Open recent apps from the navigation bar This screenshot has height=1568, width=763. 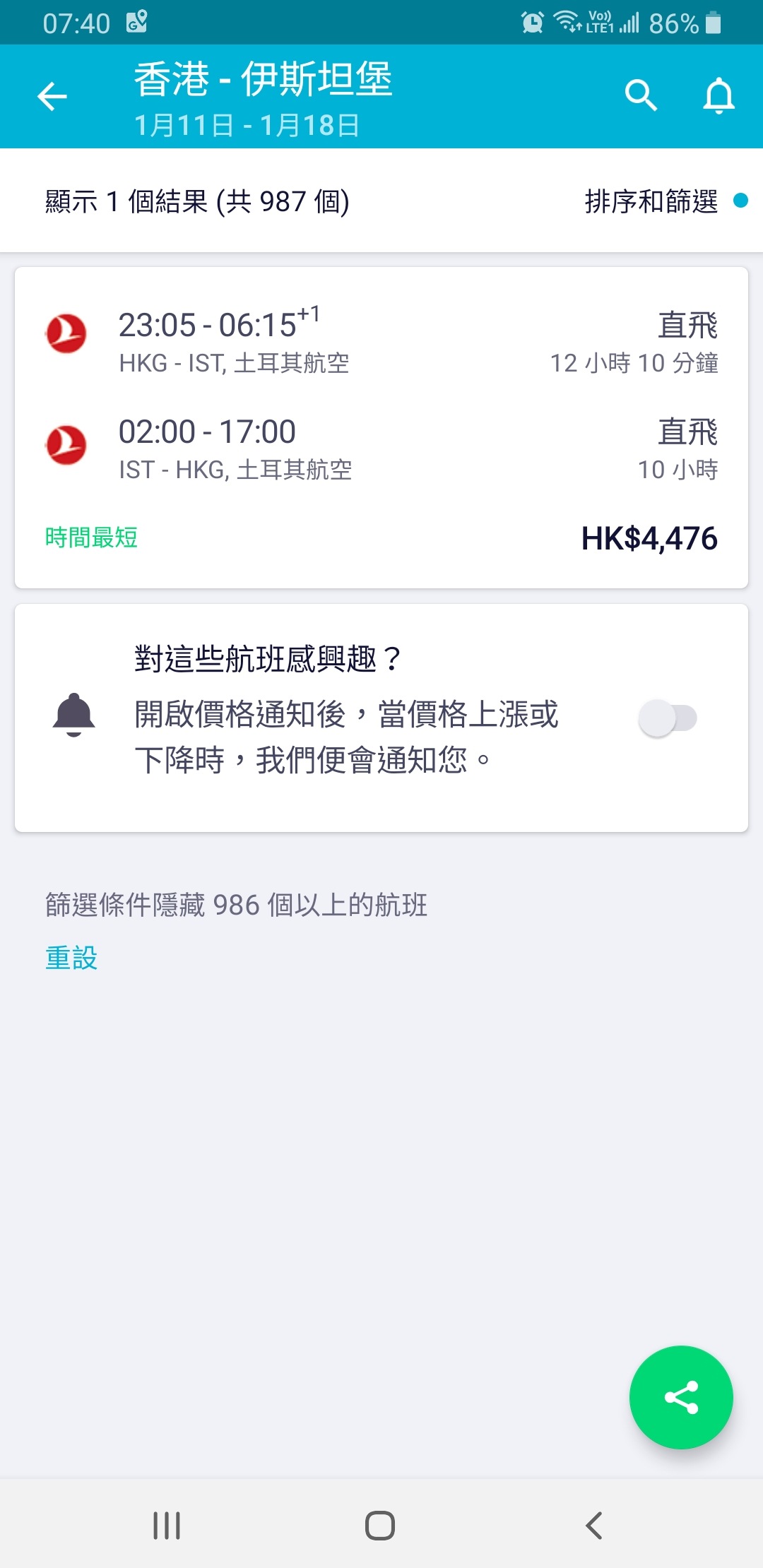pyautogui.click(x=167, y=1526)
